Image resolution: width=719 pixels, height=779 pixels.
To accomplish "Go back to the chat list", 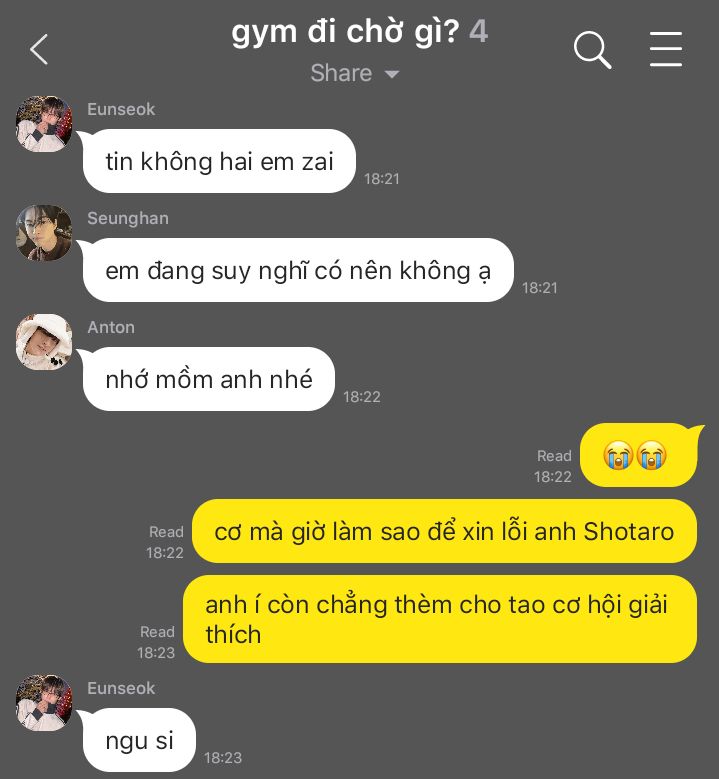I will click(39, 49).
